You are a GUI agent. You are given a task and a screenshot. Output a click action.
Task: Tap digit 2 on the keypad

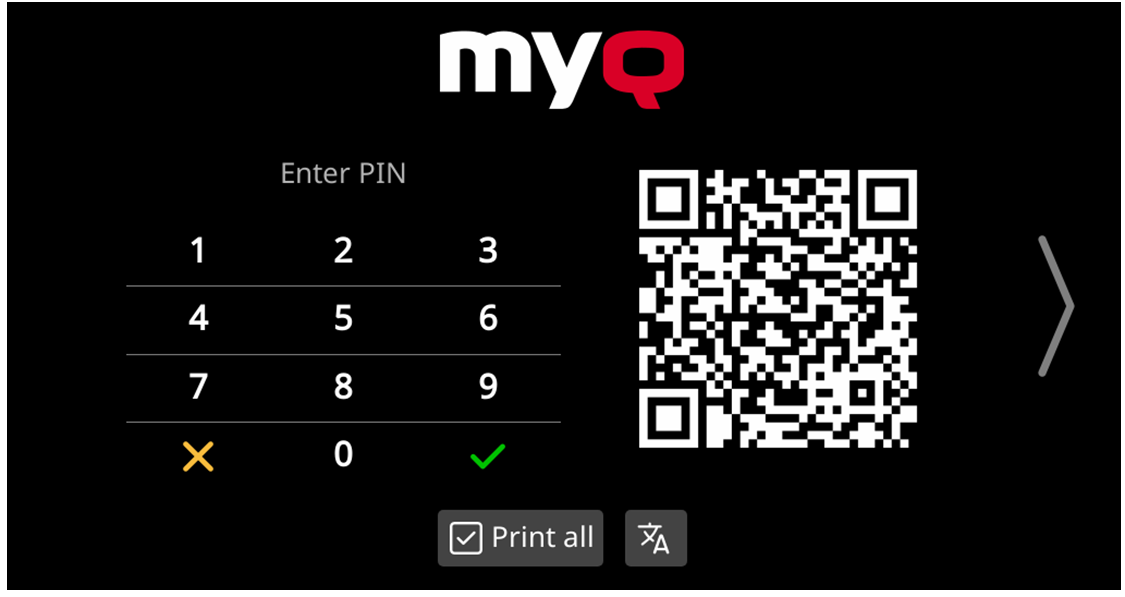click(x=343, y=251)
